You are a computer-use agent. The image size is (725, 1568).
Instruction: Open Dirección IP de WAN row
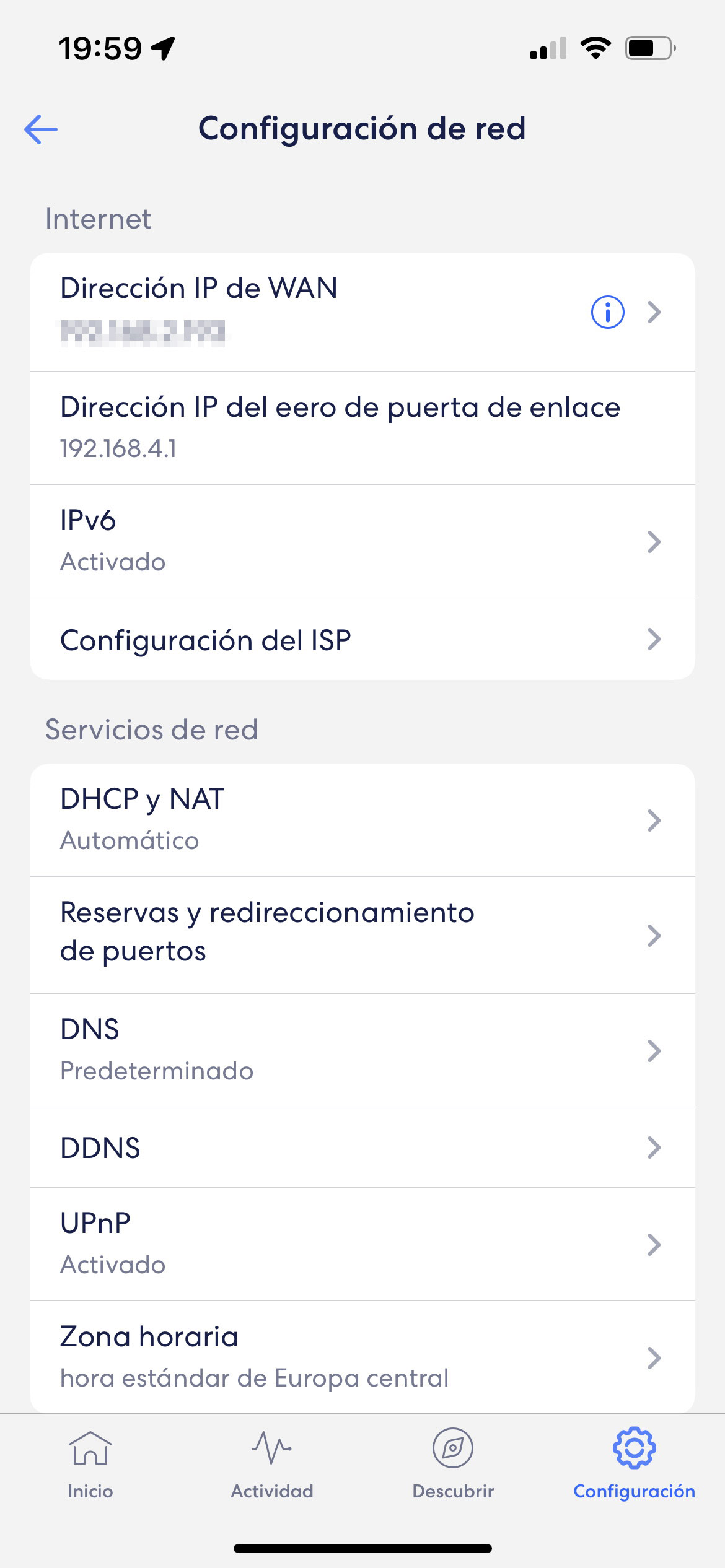(362, 312)
